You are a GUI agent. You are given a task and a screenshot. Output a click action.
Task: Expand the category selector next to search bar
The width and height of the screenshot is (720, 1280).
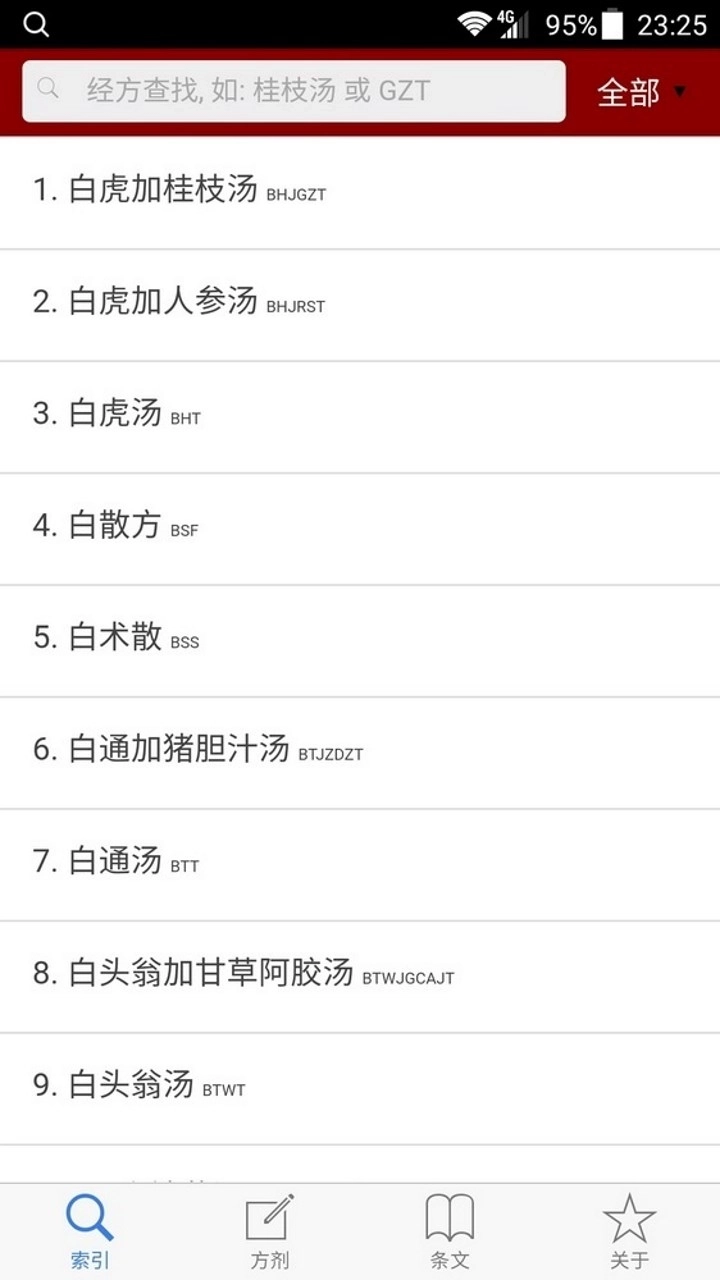[640, 91]
